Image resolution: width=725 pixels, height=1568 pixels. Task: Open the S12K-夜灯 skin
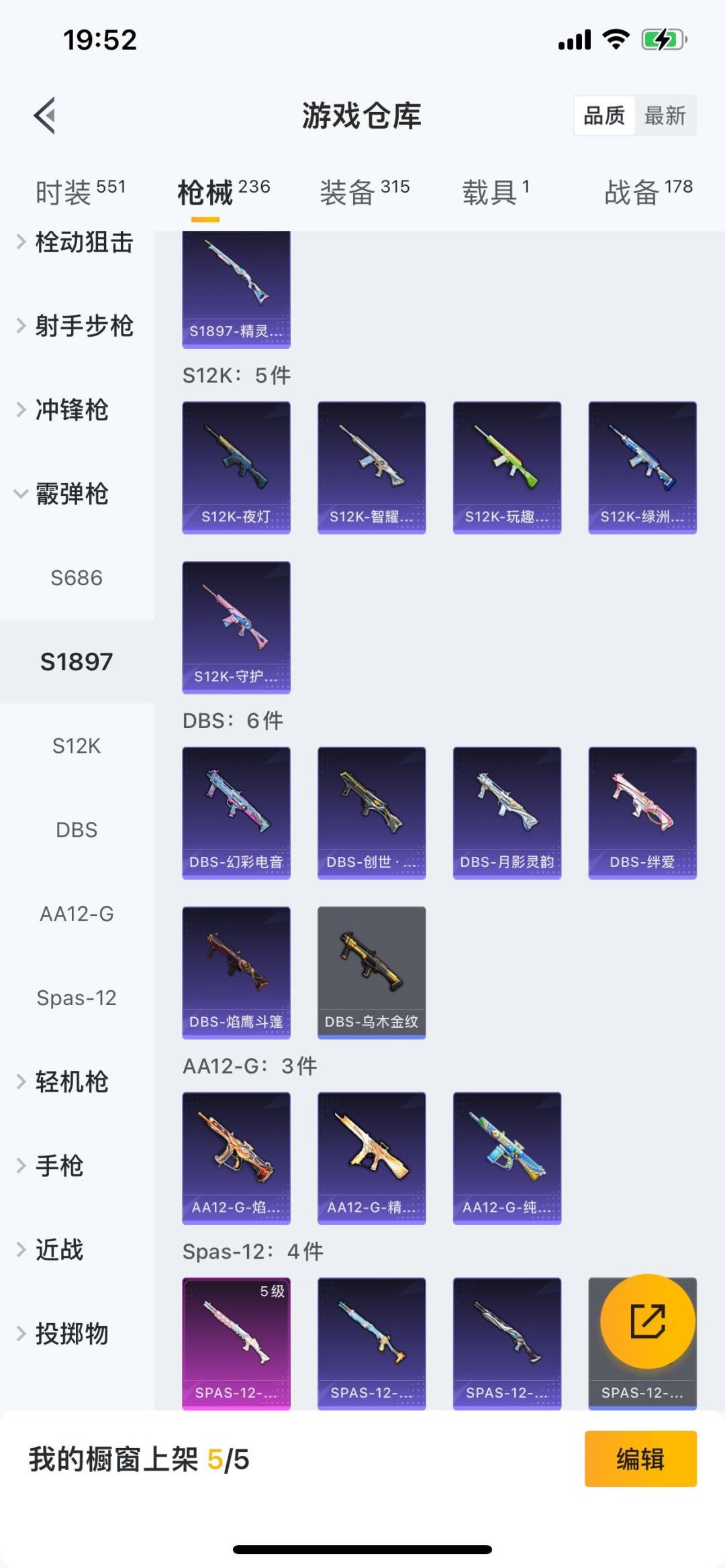click(x=236, y=467)
